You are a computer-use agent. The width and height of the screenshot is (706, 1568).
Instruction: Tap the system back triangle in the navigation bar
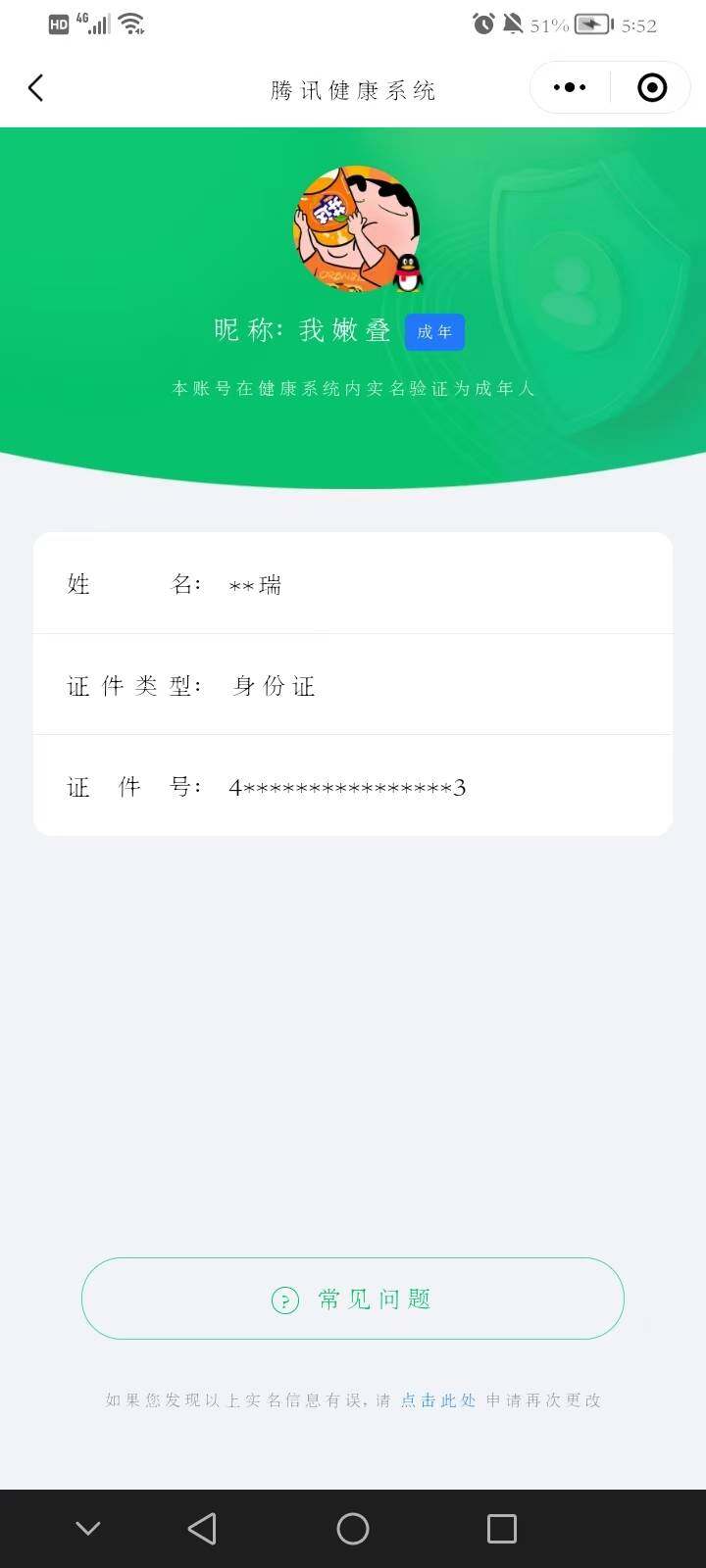coord(202,1529)
